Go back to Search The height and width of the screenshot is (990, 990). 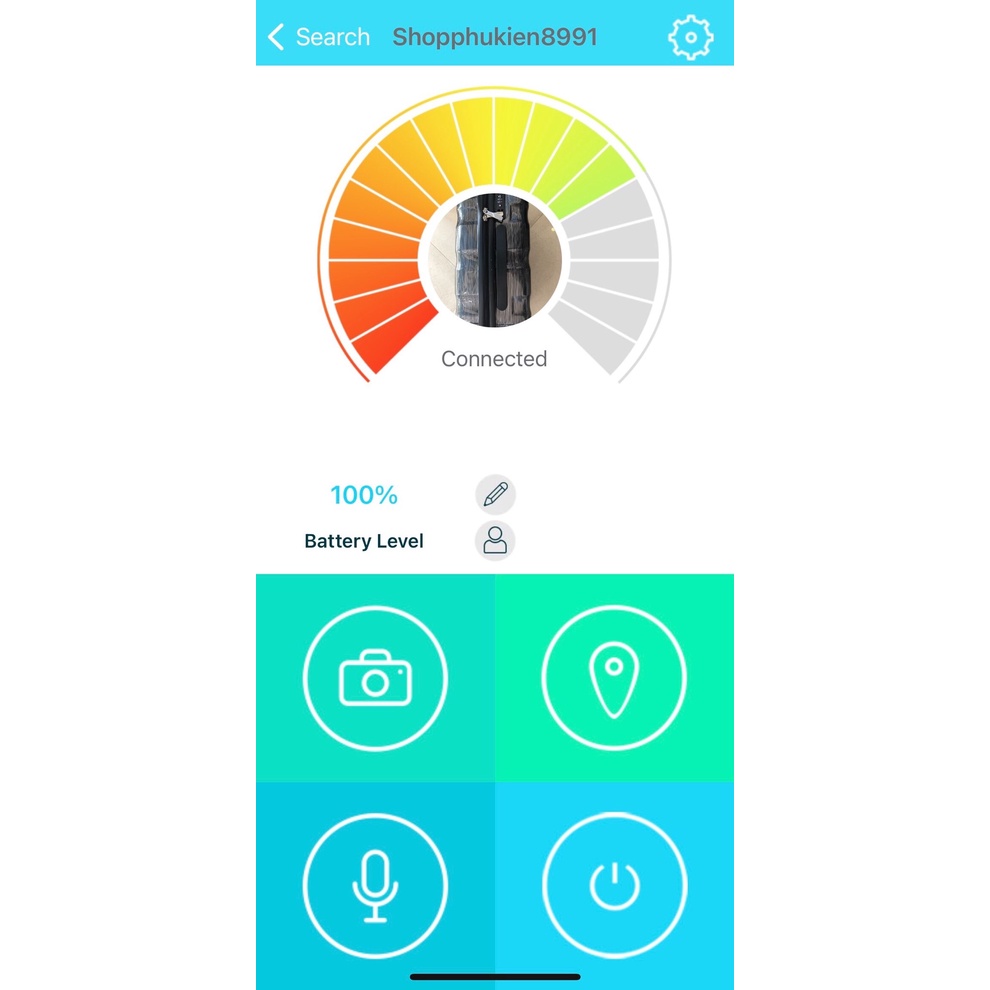[319, 38]
